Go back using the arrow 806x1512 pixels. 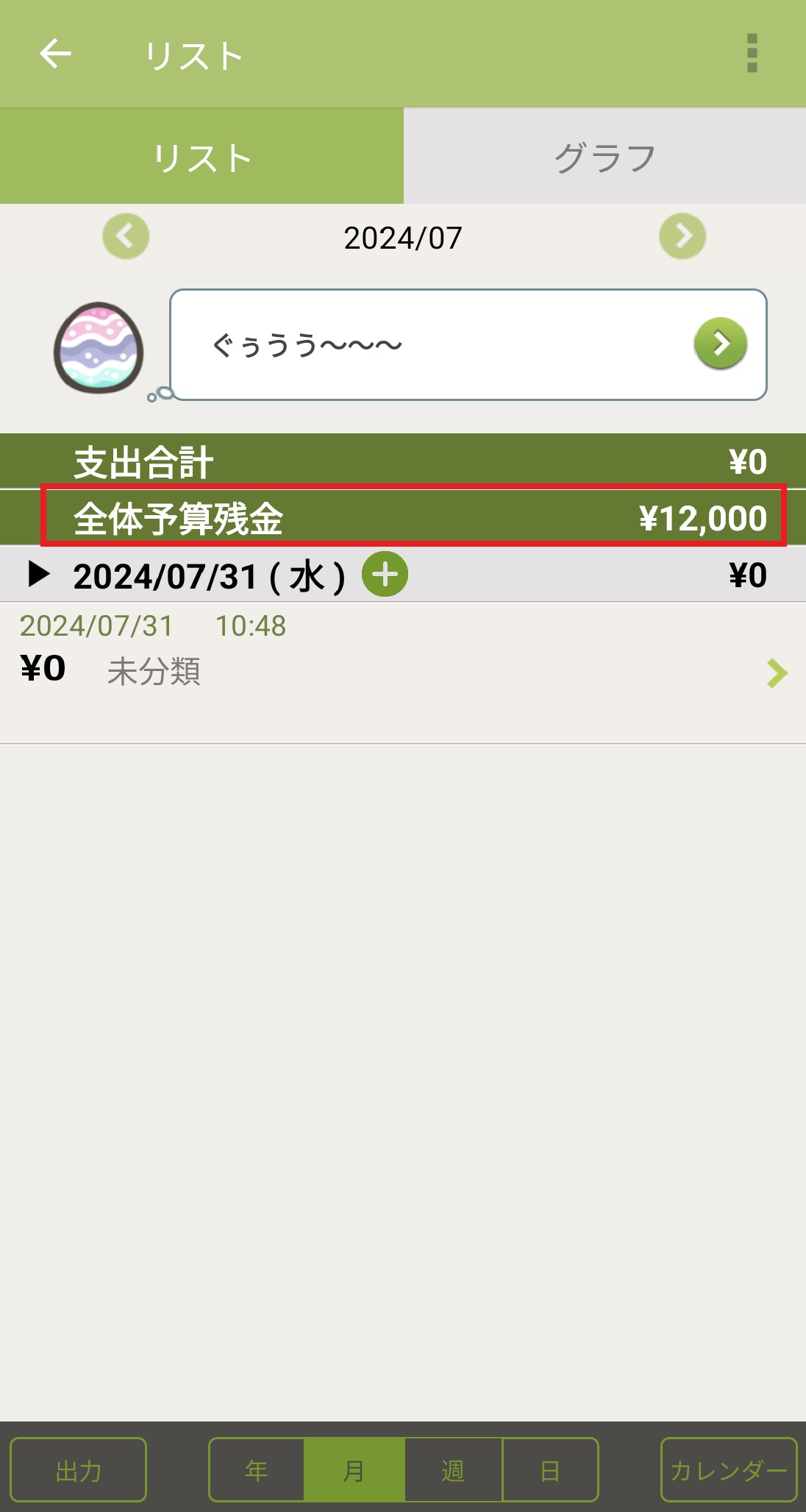[x=55, y=54]
